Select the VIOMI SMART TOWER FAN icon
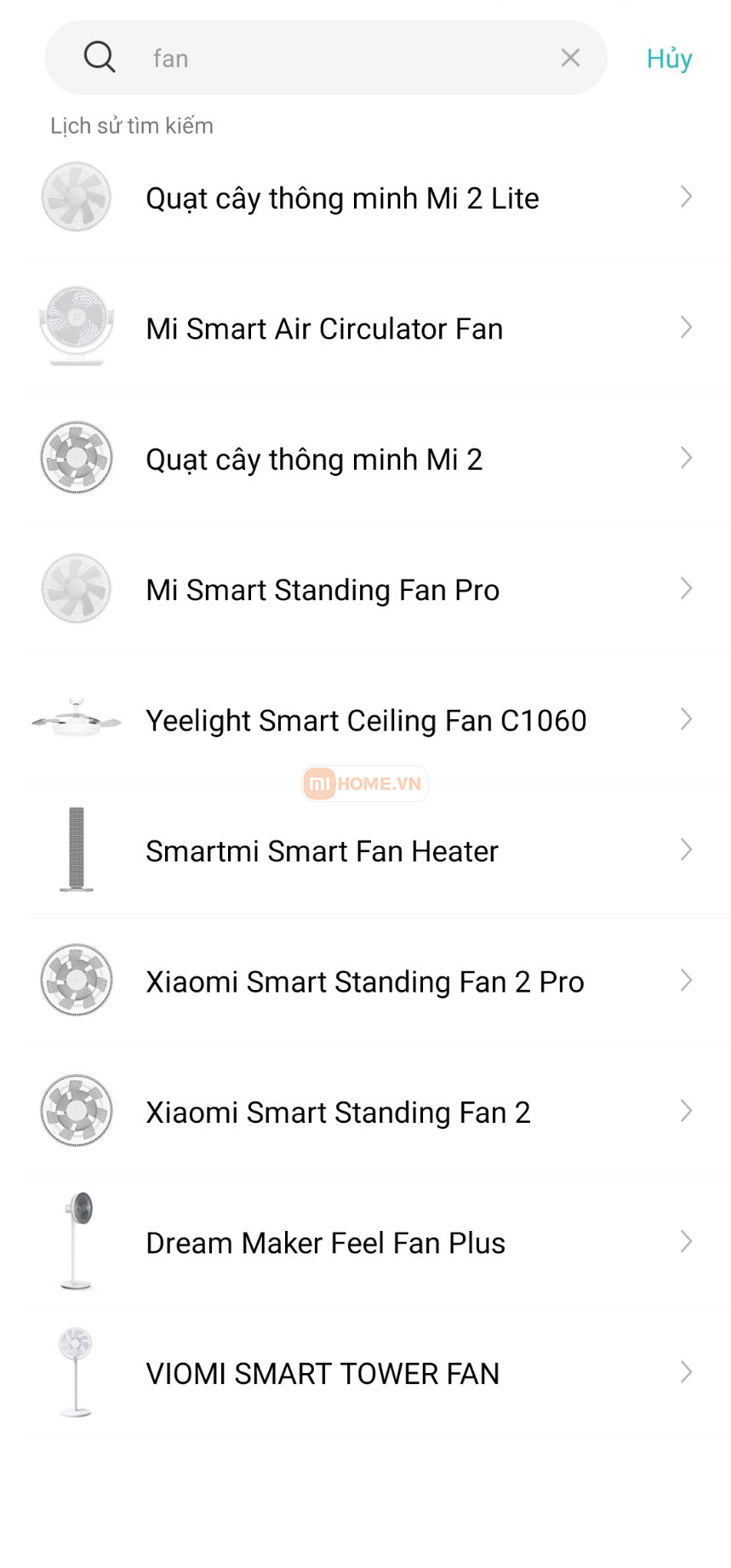 point(76,1373)
